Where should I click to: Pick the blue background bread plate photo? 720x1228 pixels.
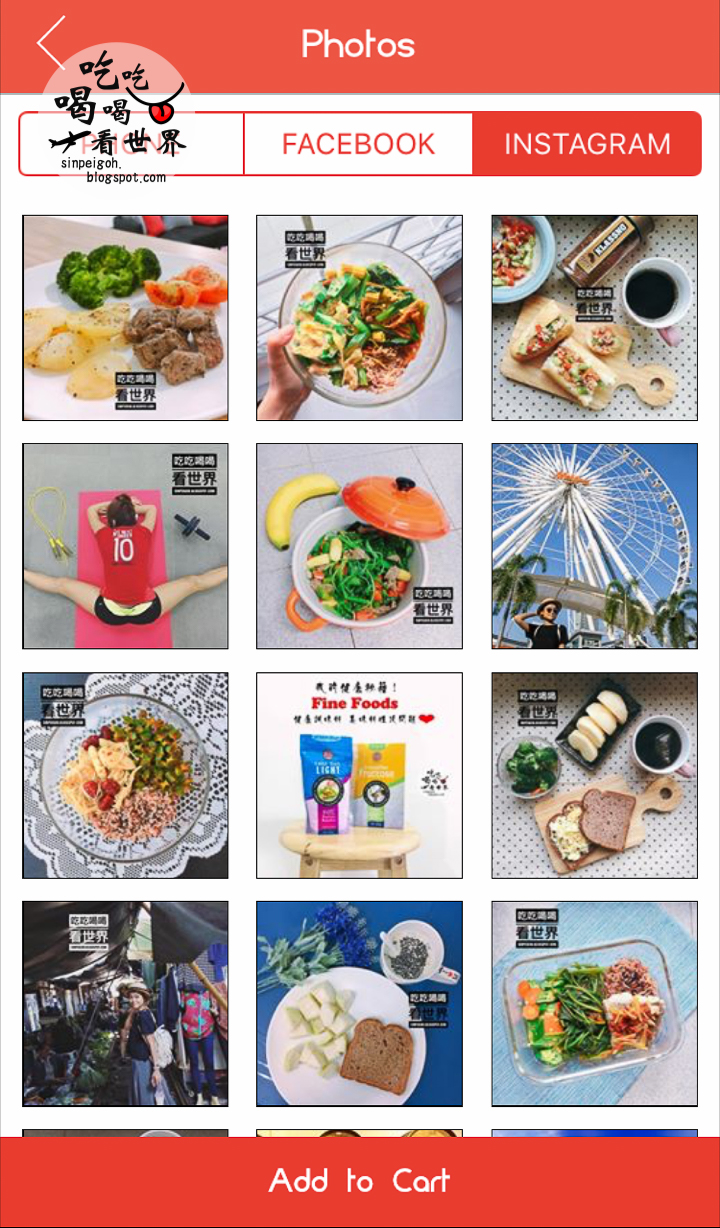pyautogui.click(x=359, y=1003)
